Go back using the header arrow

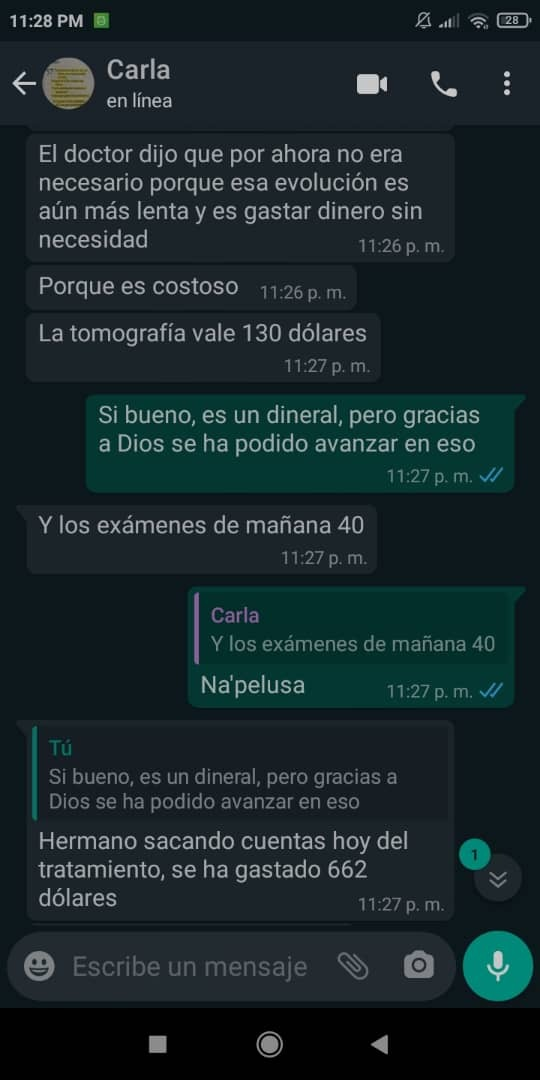point(23,84)
